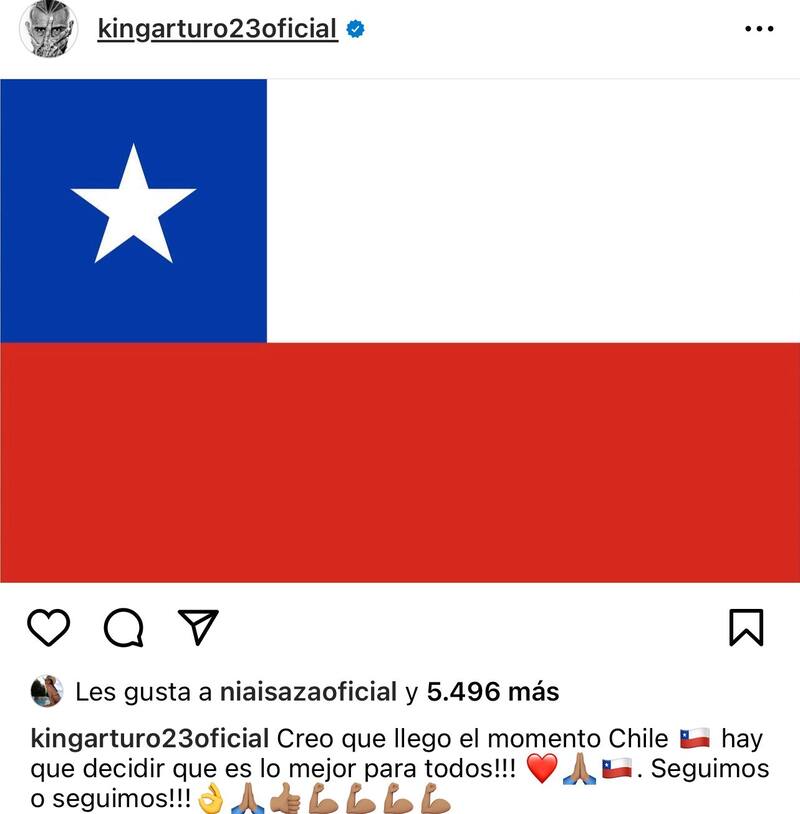The image size is (800, 814).
Task: Tap kingarturo23oficial username in the caption
Action: click(x=150, y=739)
